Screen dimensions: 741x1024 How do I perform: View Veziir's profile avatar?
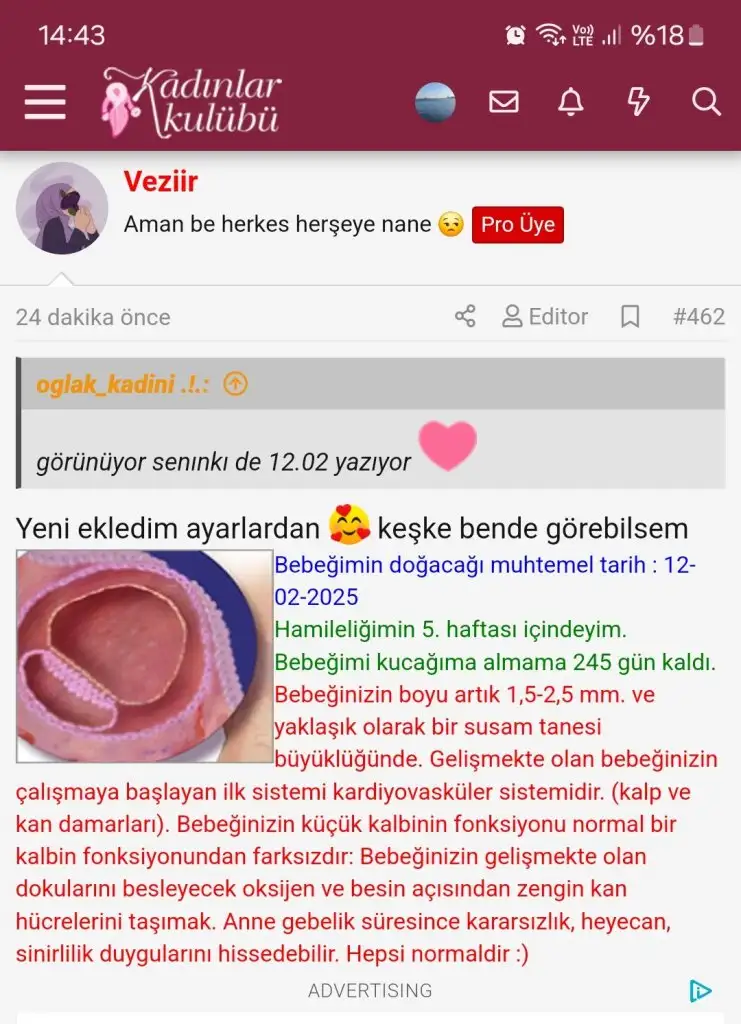(62, 209)
